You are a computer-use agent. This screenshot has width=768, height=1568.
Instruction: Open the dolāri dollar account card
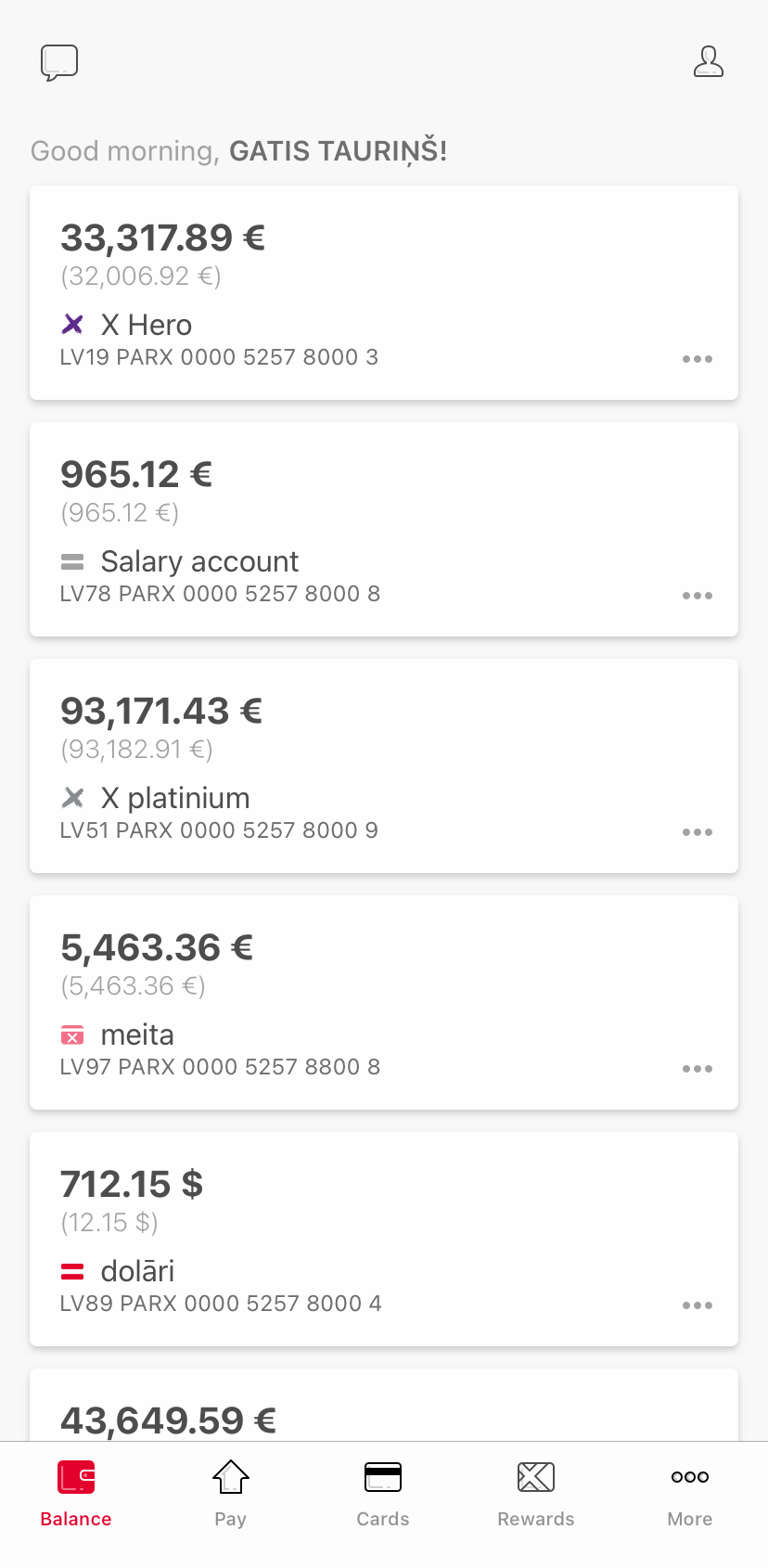click(x=384, y=1240)
